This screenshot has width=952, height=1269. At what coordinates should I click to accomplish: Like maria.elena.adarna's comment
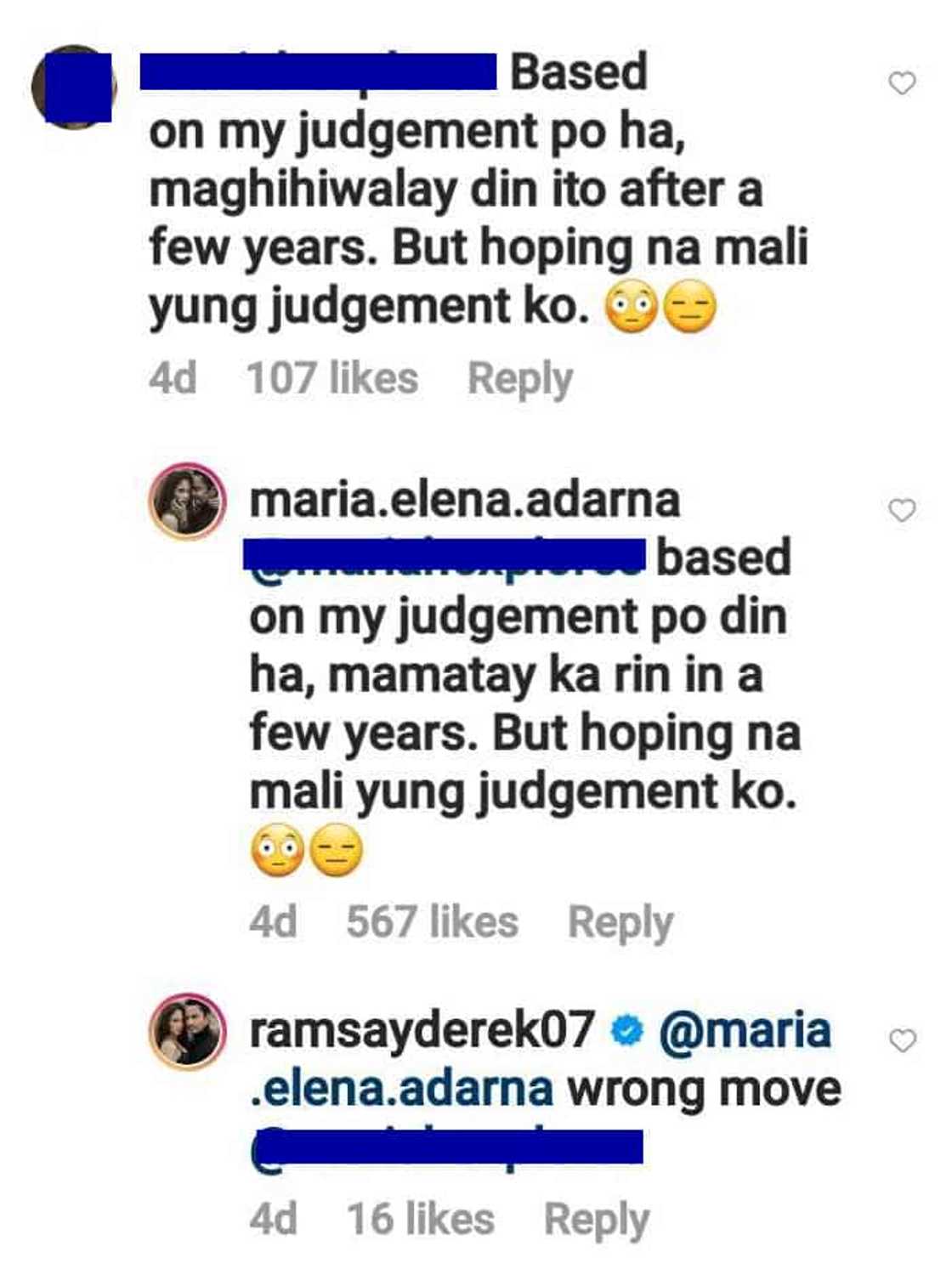pyautogui.click(x=902, y=510)
